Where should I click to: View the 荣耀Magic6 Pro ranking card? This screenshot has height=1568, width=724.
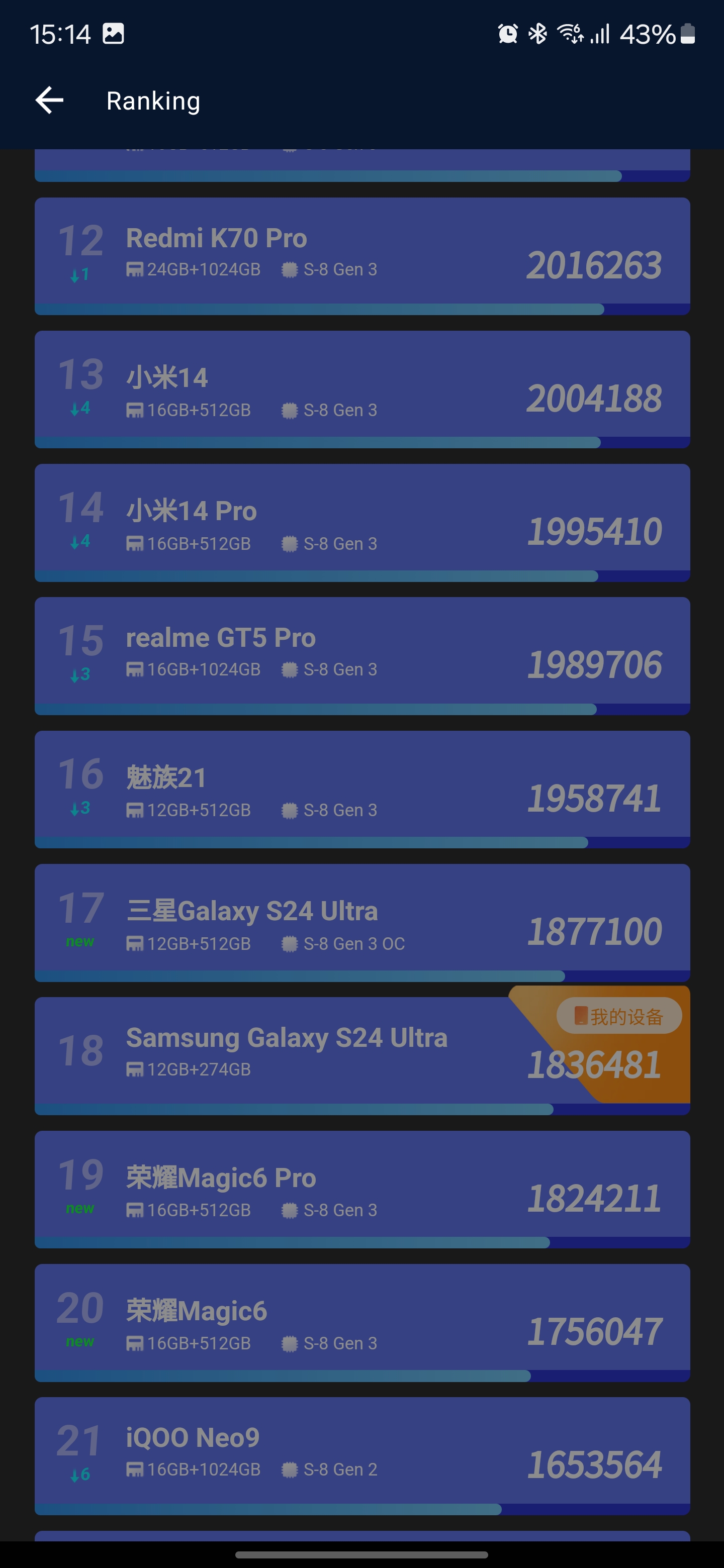point(361,1189)
